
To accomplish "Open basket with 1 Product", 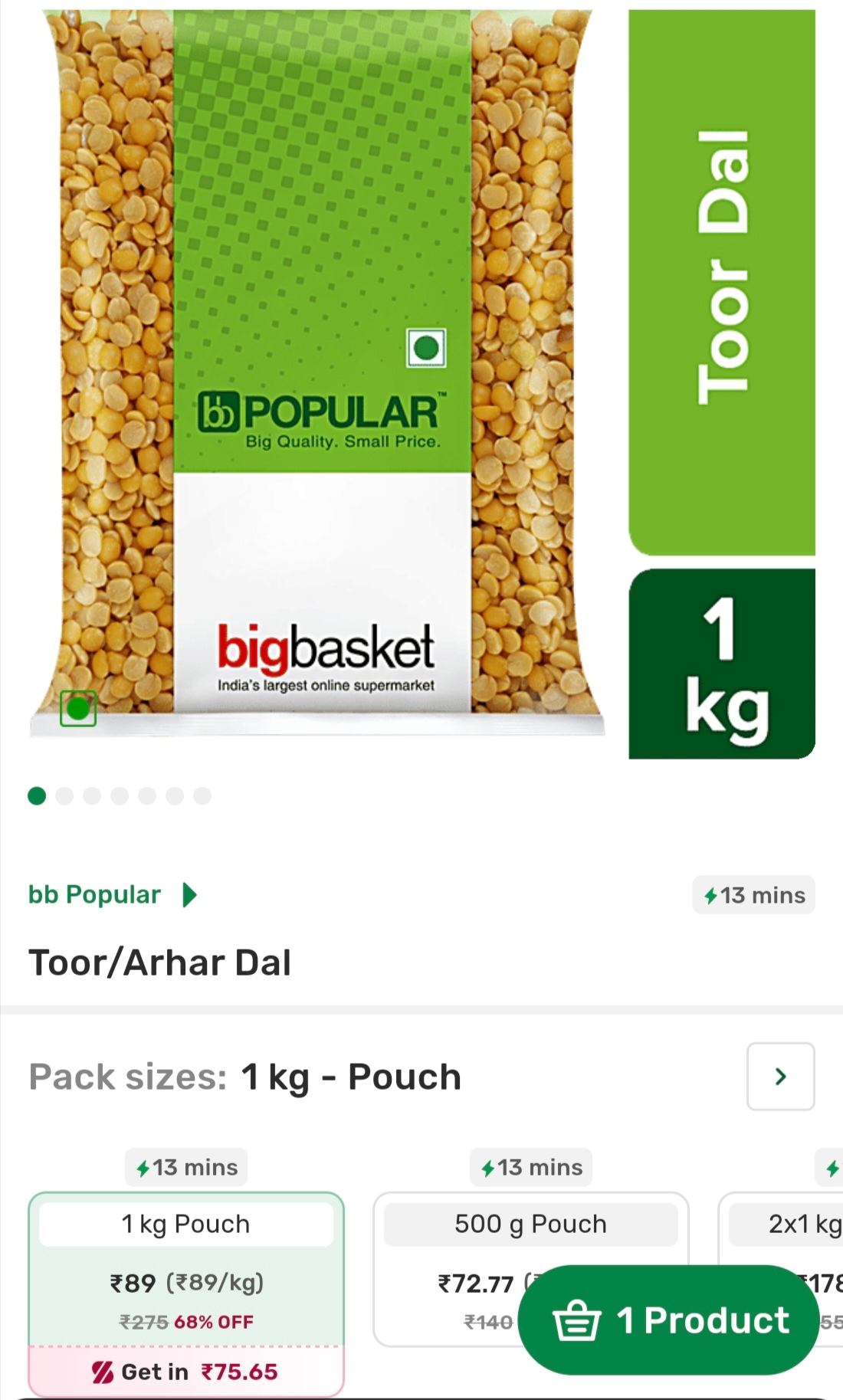I will click(668, 1320).
